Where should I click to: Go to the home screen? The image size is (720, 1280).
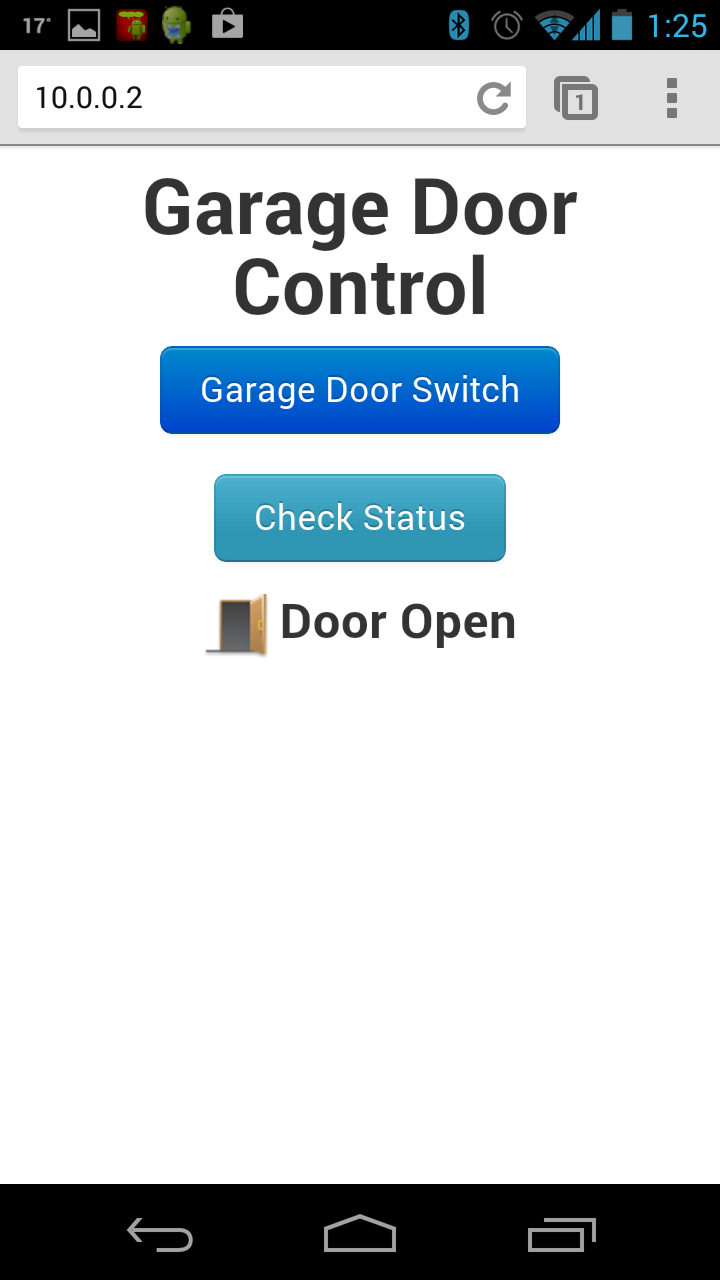coord(360,1235)
